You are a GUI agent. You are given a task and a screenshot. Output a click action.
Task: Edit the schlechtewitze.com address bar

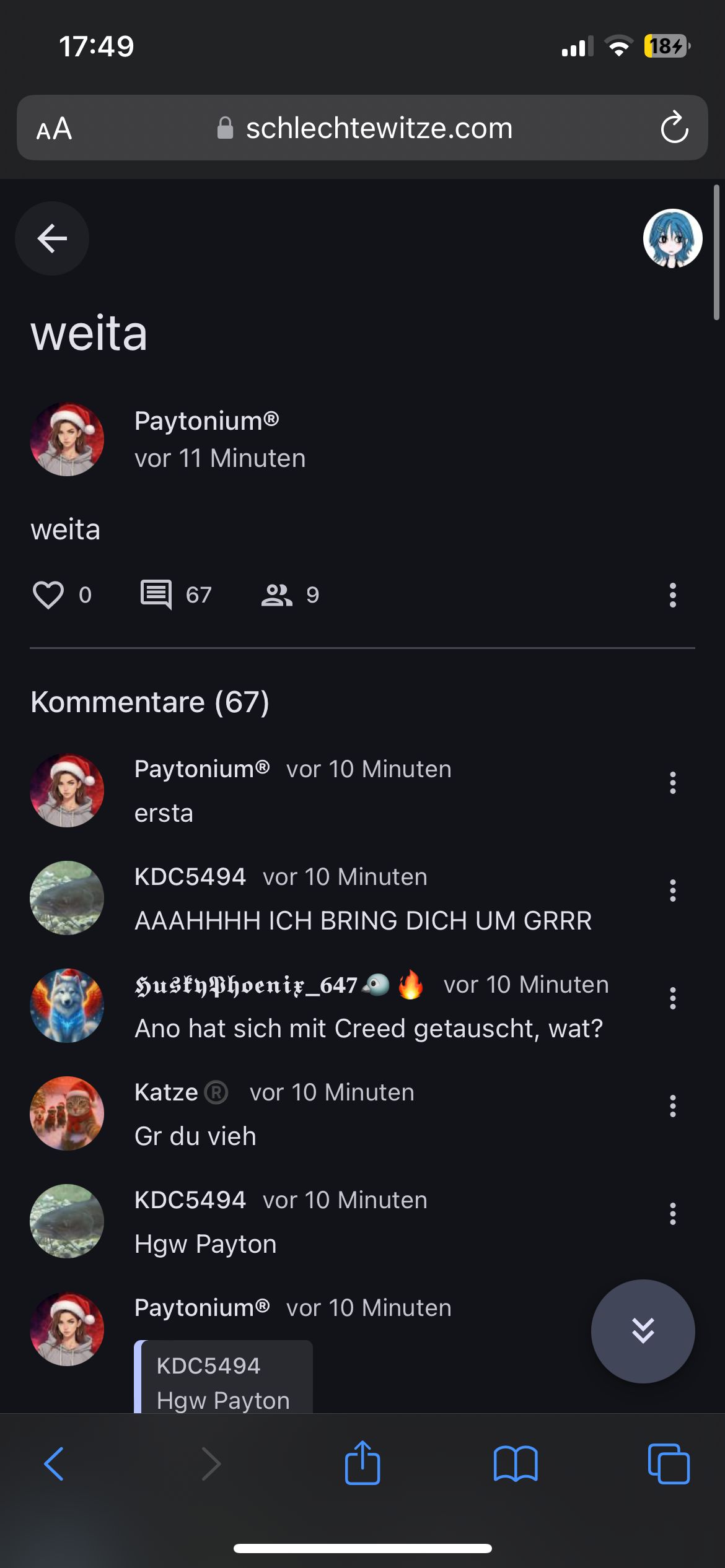[378, 128]
